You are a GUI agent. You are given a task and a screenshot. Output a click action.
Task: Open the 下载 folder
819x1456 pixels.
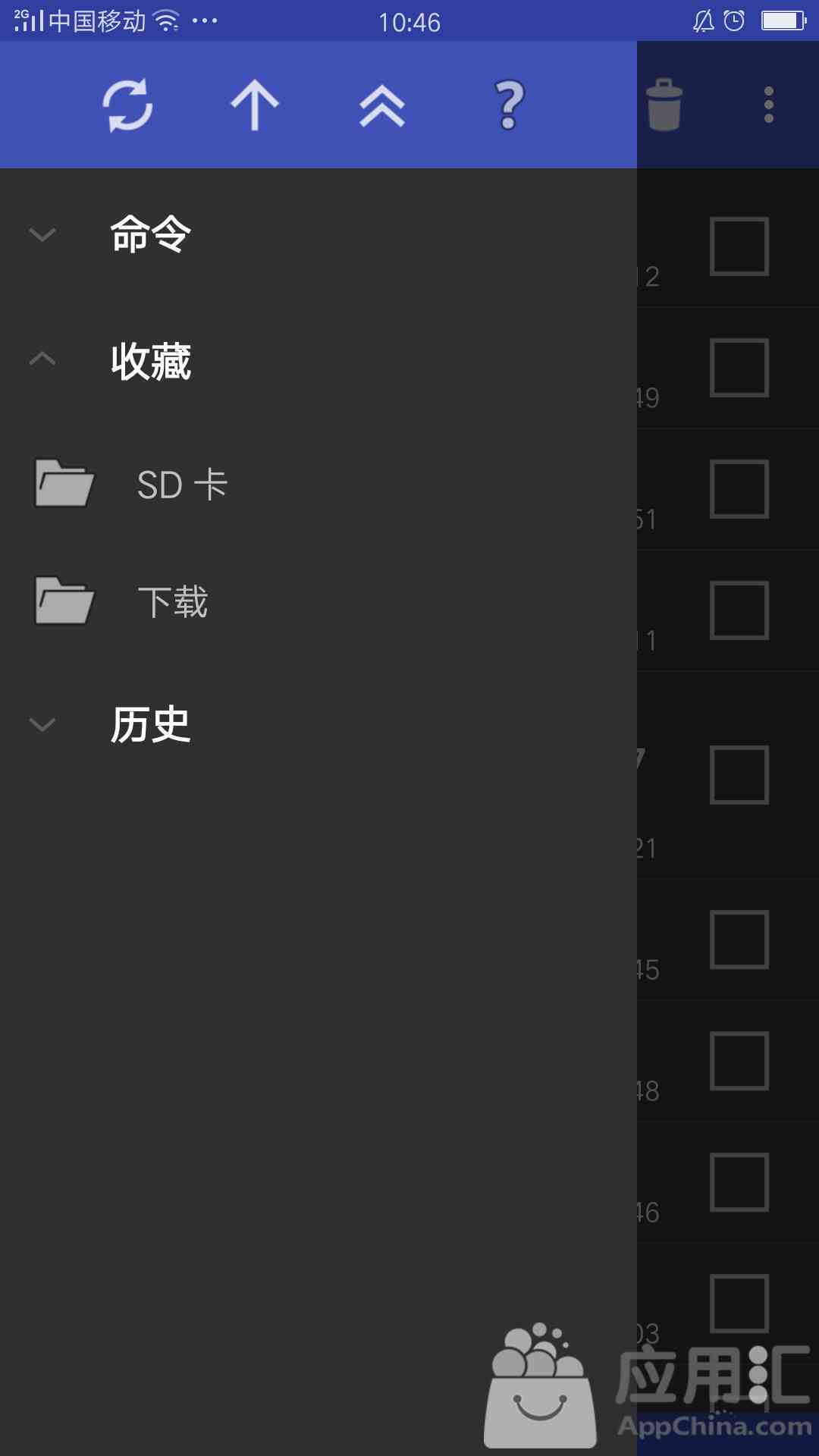pos(318,601)
